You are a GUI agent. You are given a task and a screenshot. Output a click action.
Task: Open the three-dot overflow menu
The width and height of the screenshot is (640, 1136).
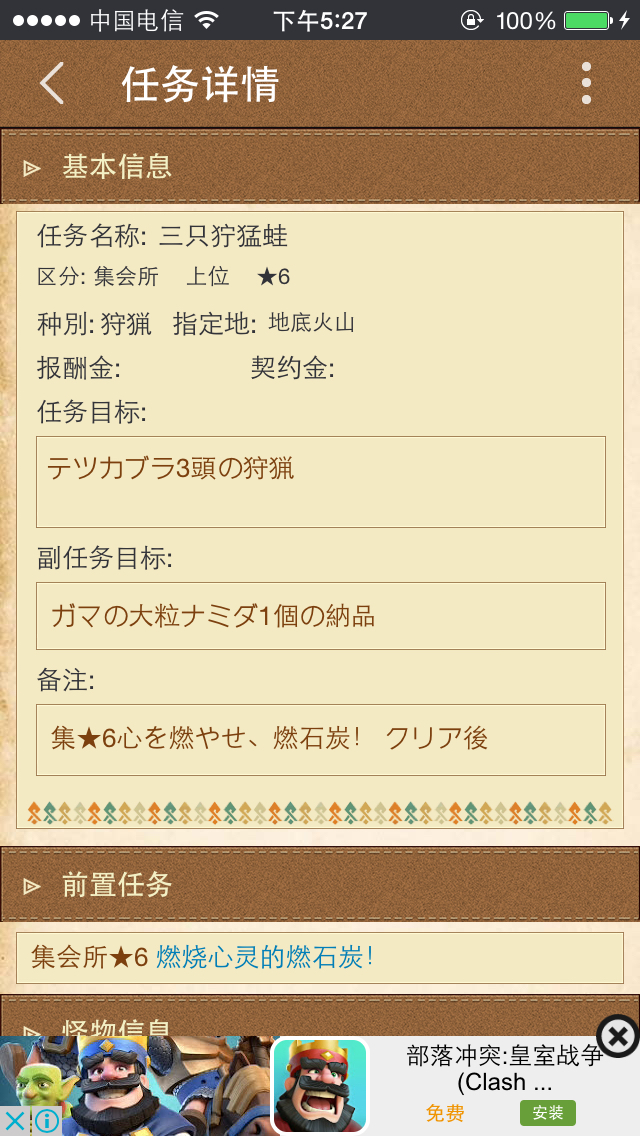pyautogui.click(x=586, y=84)
